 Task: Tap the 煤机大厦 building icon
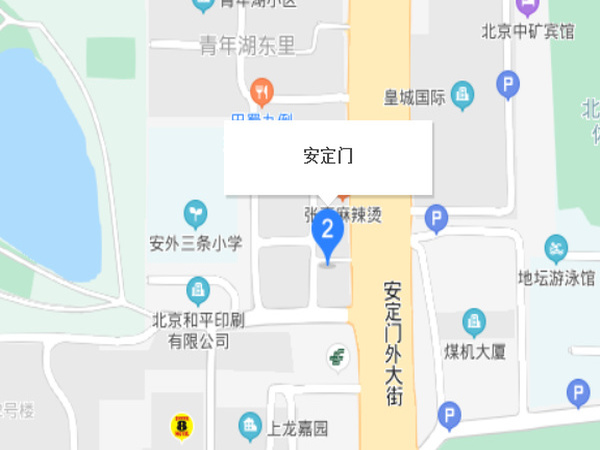click(474, 322)
